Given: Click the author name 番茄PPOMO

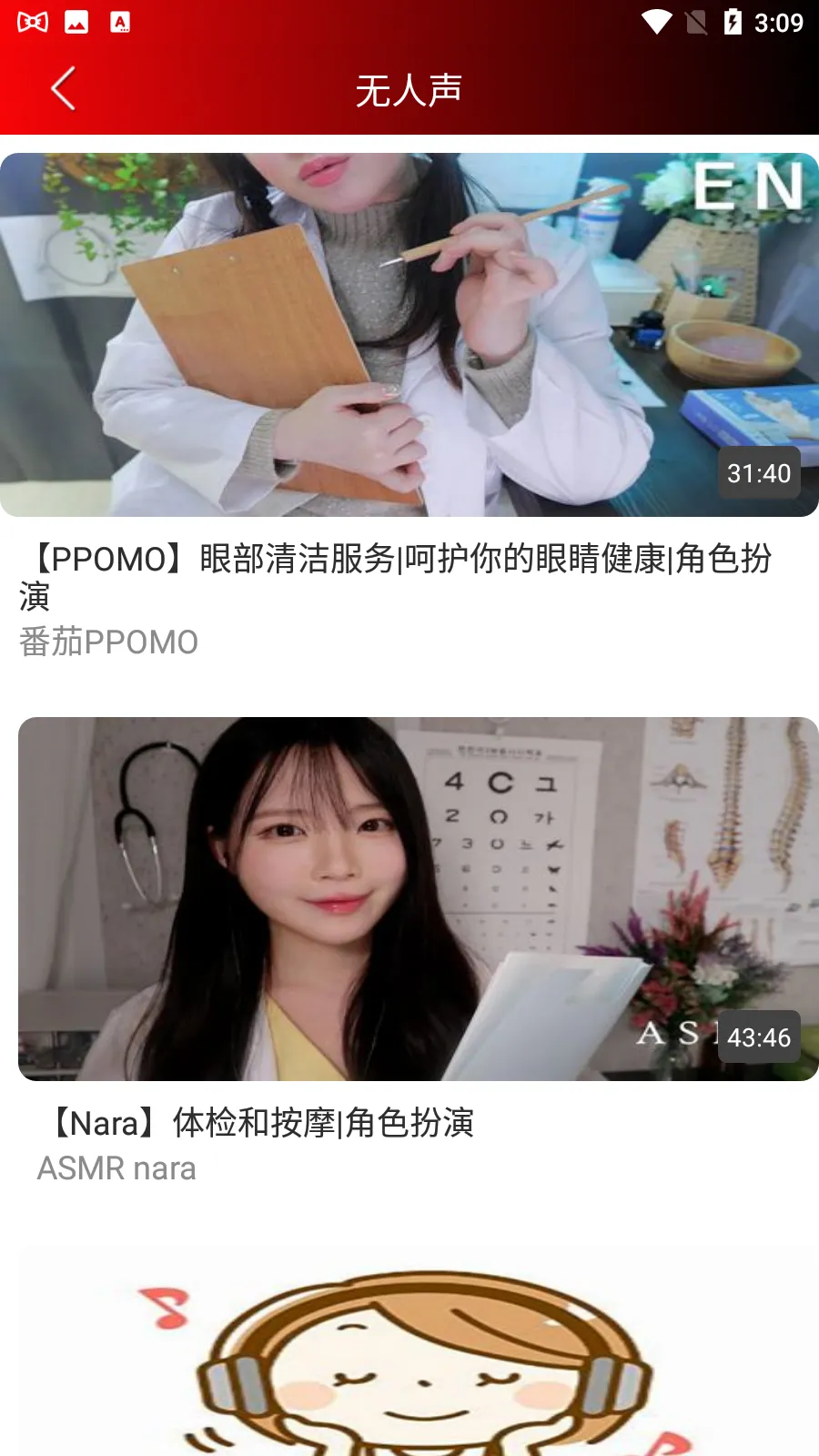Looking at the screenshot, I should click(x=107, y=642).
